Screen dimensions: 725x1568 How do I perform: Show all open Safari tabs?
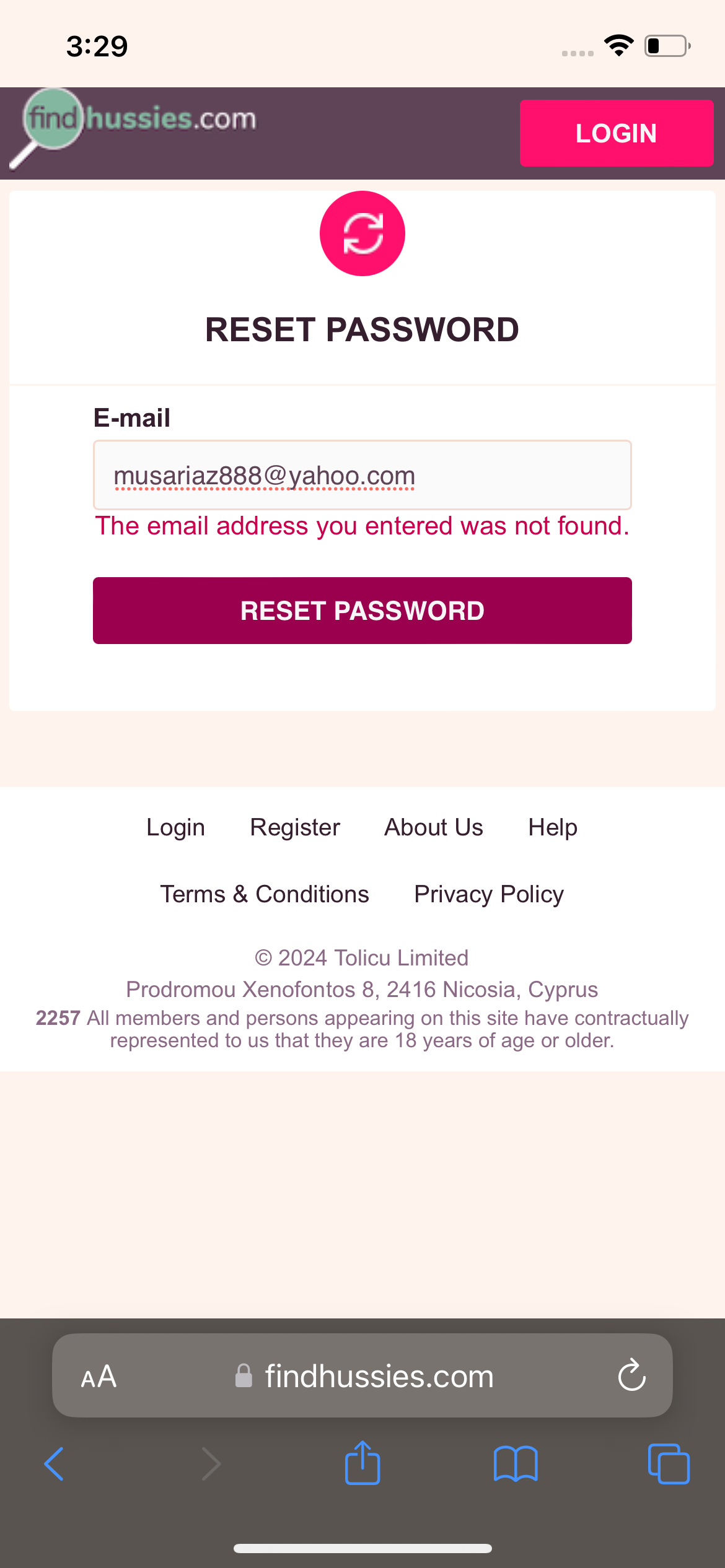[669, 1464]
